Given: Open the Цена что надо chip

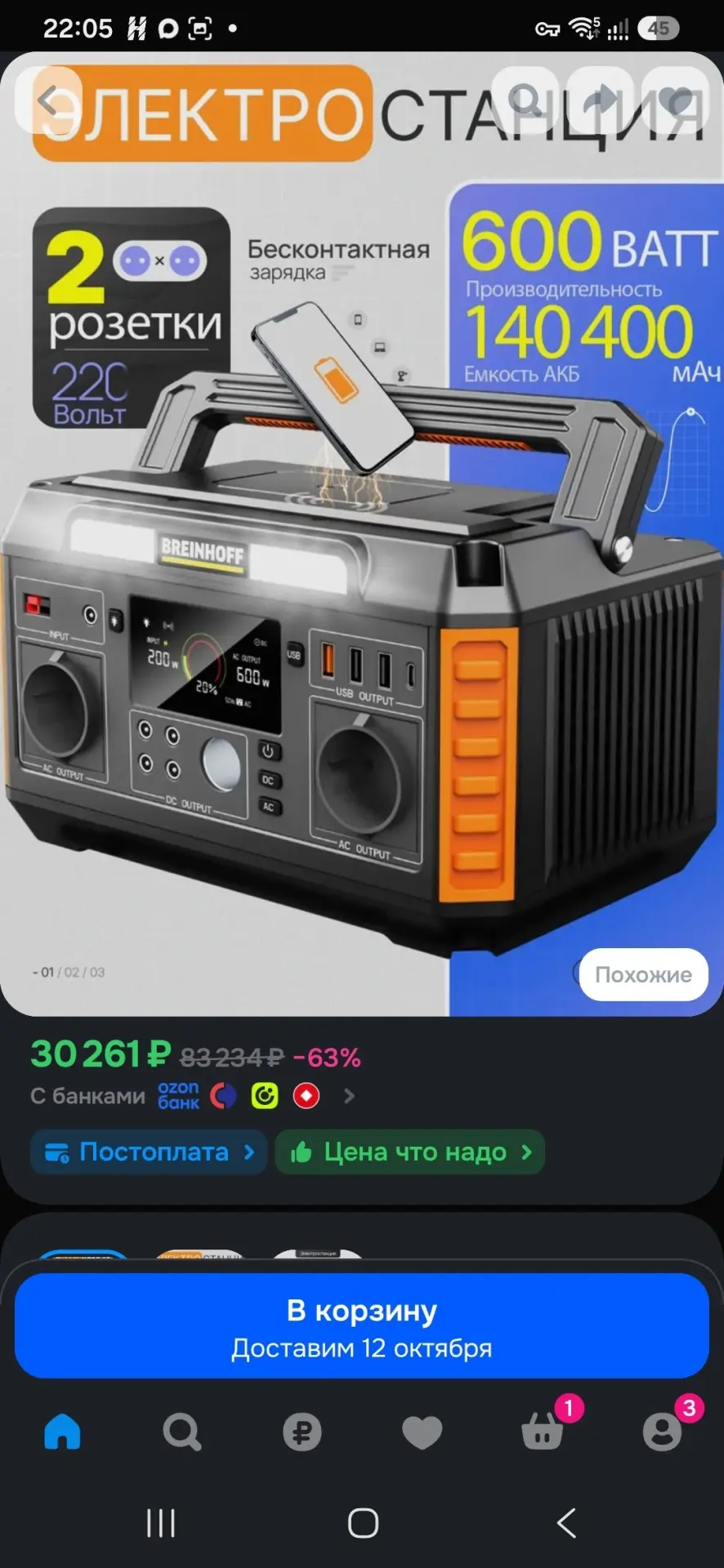Looking at the screenshot, I should click(410, 1152).
